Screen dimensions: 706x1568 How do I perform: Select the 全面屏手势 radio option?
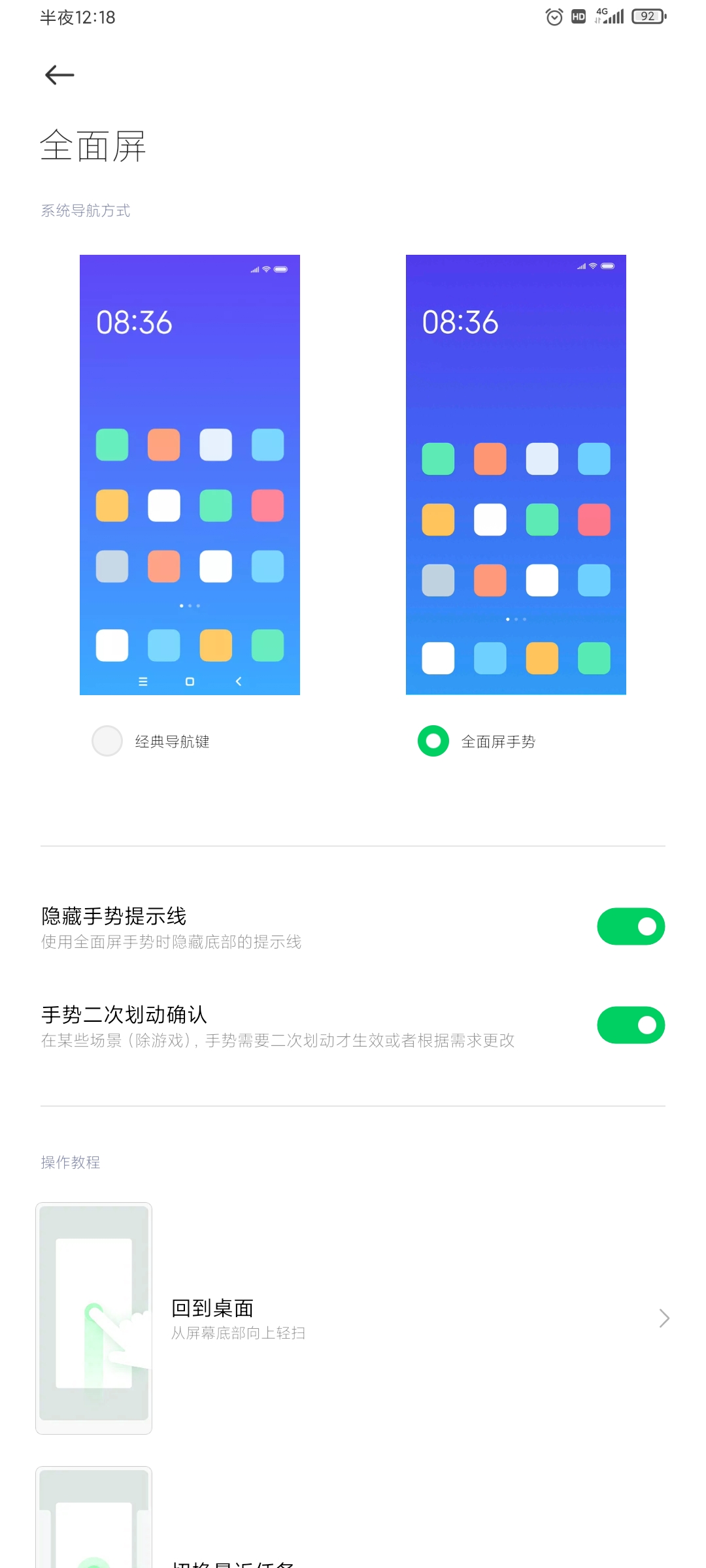point(433,741)
